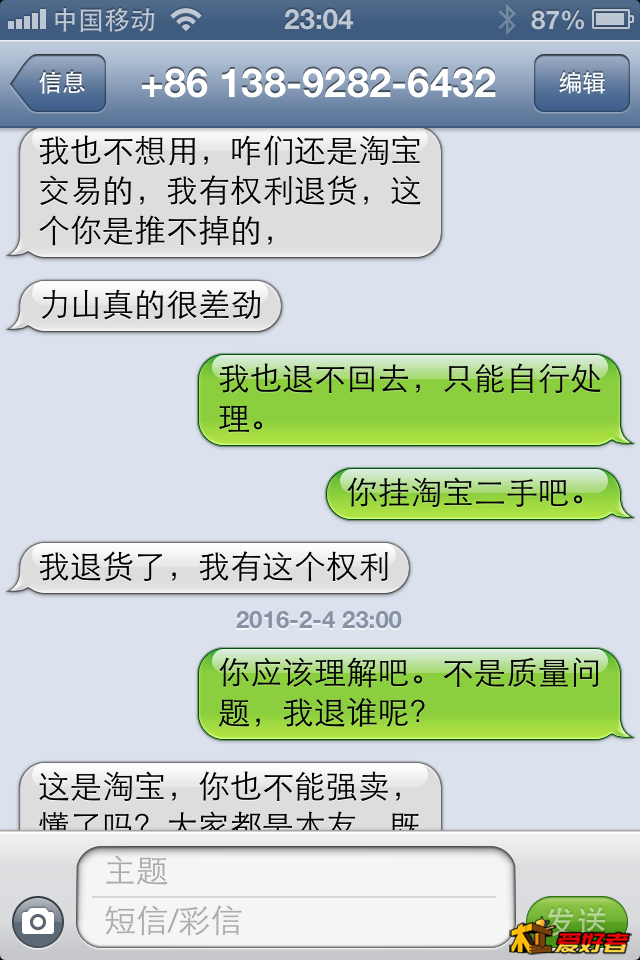Viewport: 640px width, 960px height.
Task: Tap the 编辑 edit button
Action: (x=581, y=83)
